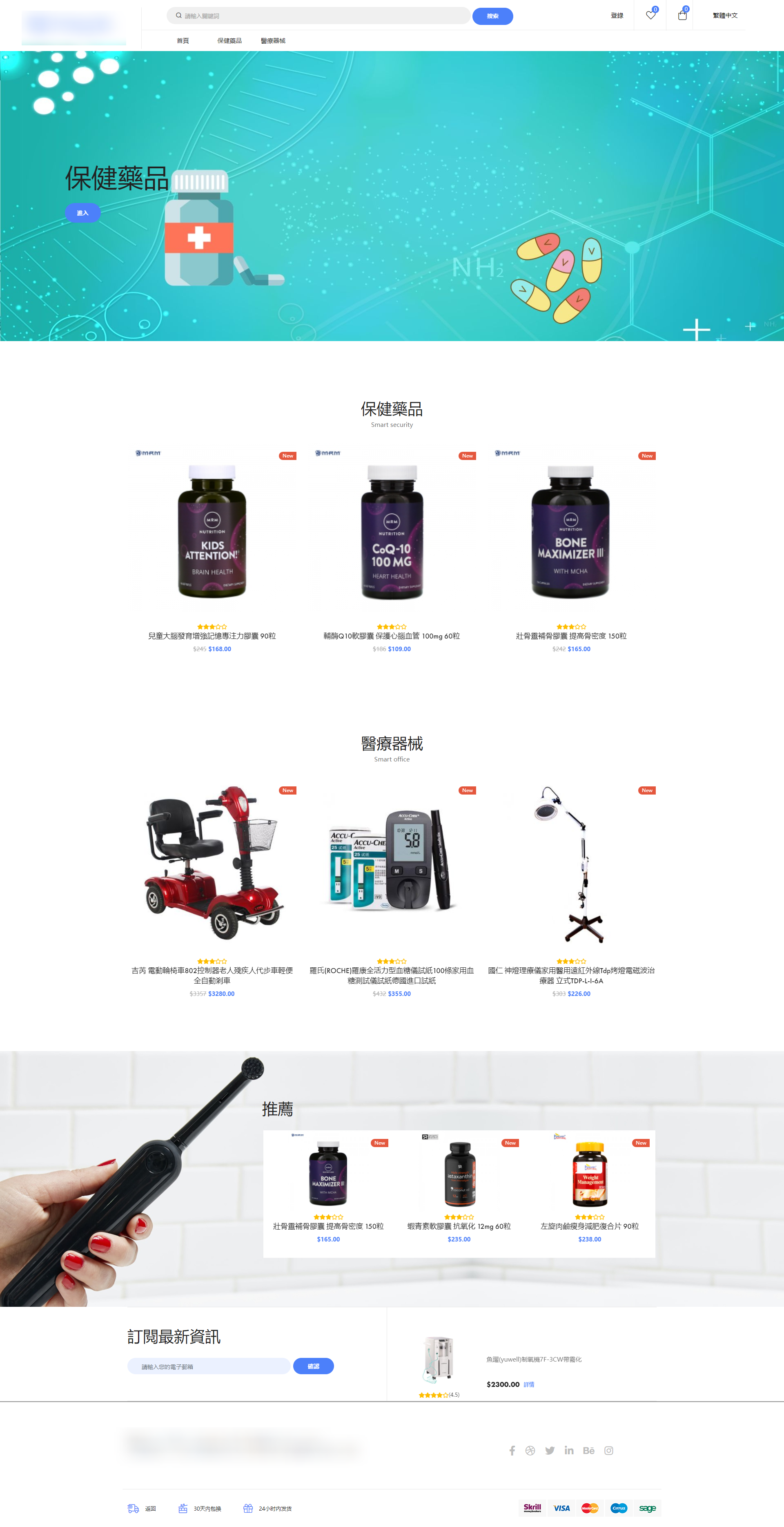The image size is (784, 1527).
Task: Open the 繁體中文 language selector
Action: (725, 16)
